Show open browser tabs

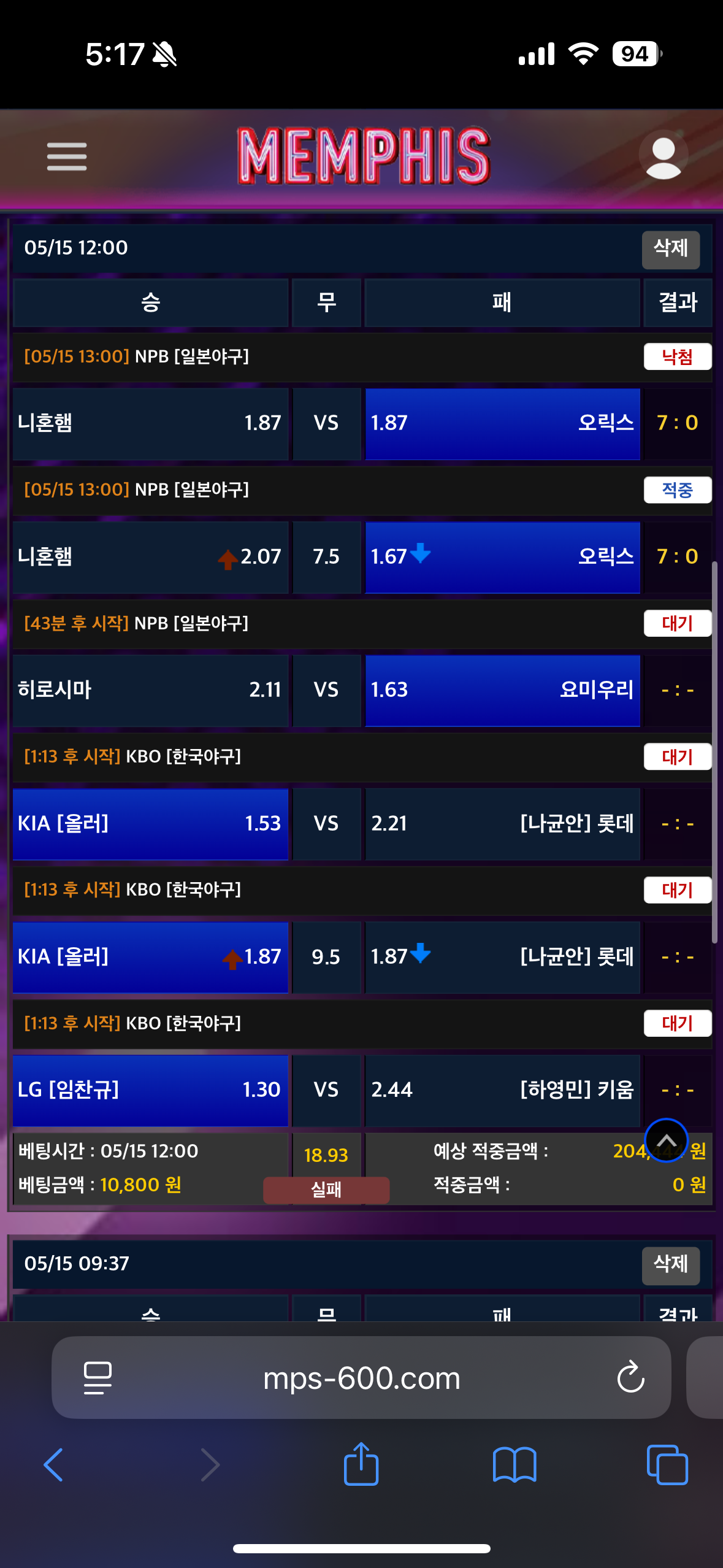pyautogui.click(x=667, y=1465)
